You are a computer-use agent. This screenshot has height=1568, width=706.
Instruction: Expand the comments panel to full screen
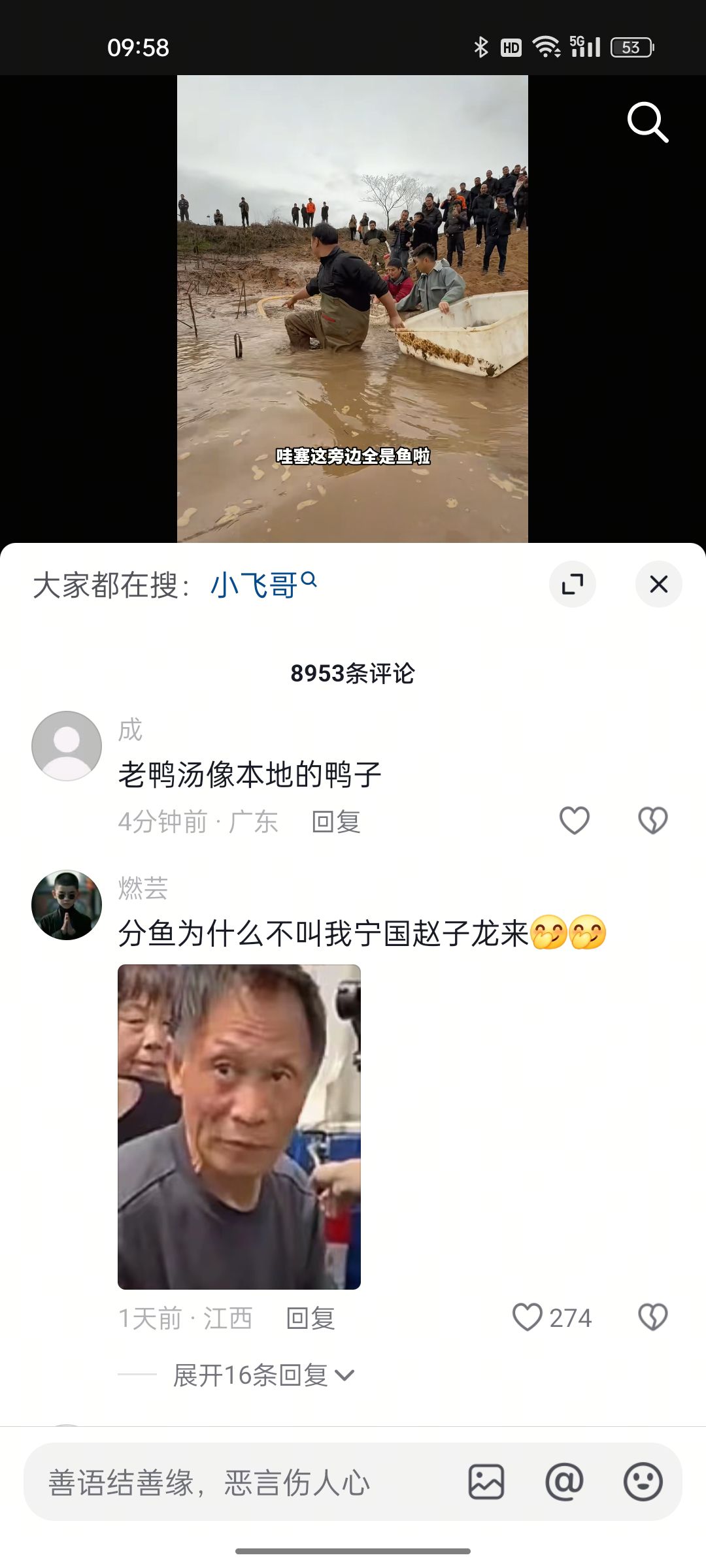click(572, 584)
